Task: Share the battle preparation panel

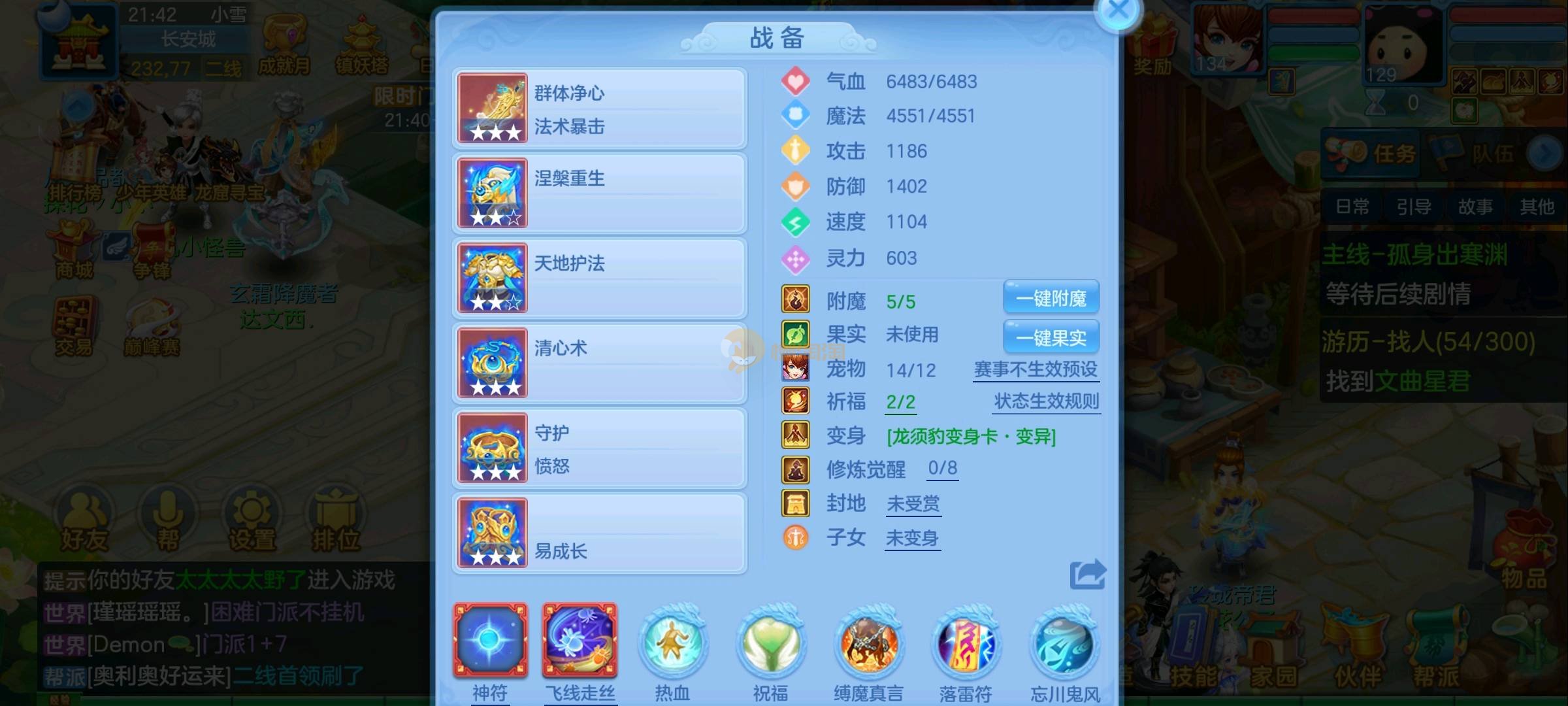Action: pos(1087,575)
